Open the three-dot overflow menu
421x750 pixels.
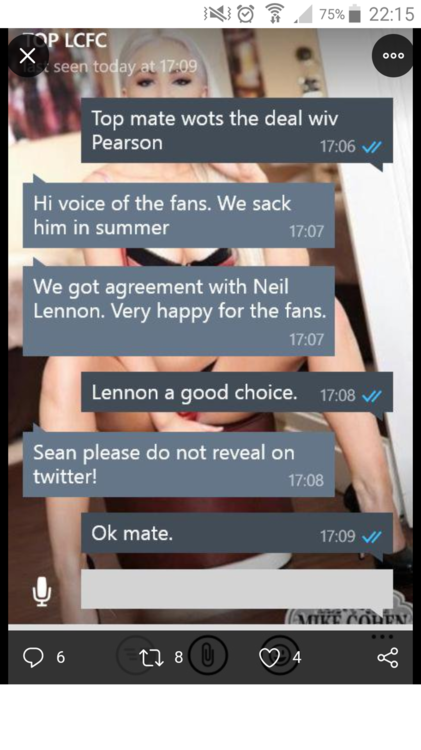[x=393, y=56]
